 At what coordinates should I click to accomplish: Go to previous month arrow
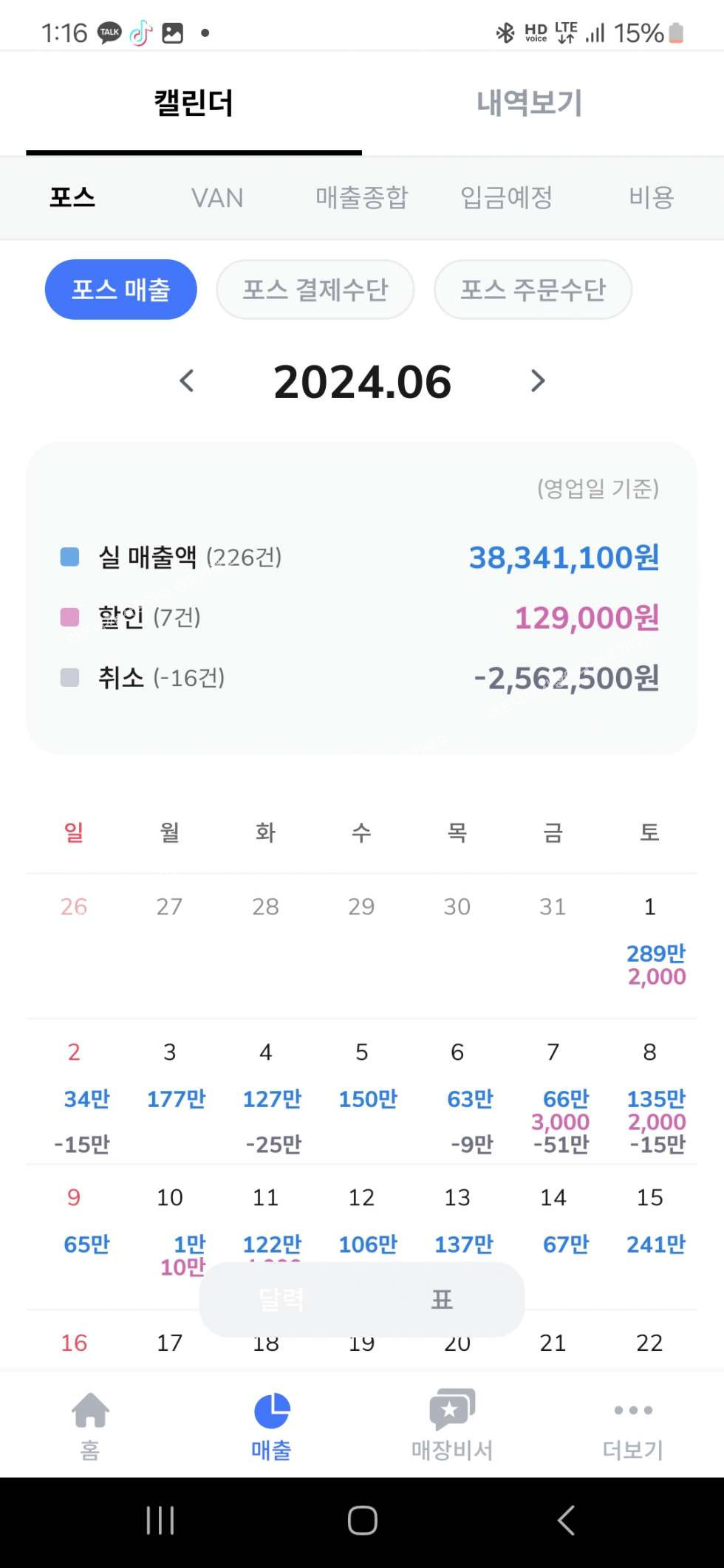pos(187,381)
